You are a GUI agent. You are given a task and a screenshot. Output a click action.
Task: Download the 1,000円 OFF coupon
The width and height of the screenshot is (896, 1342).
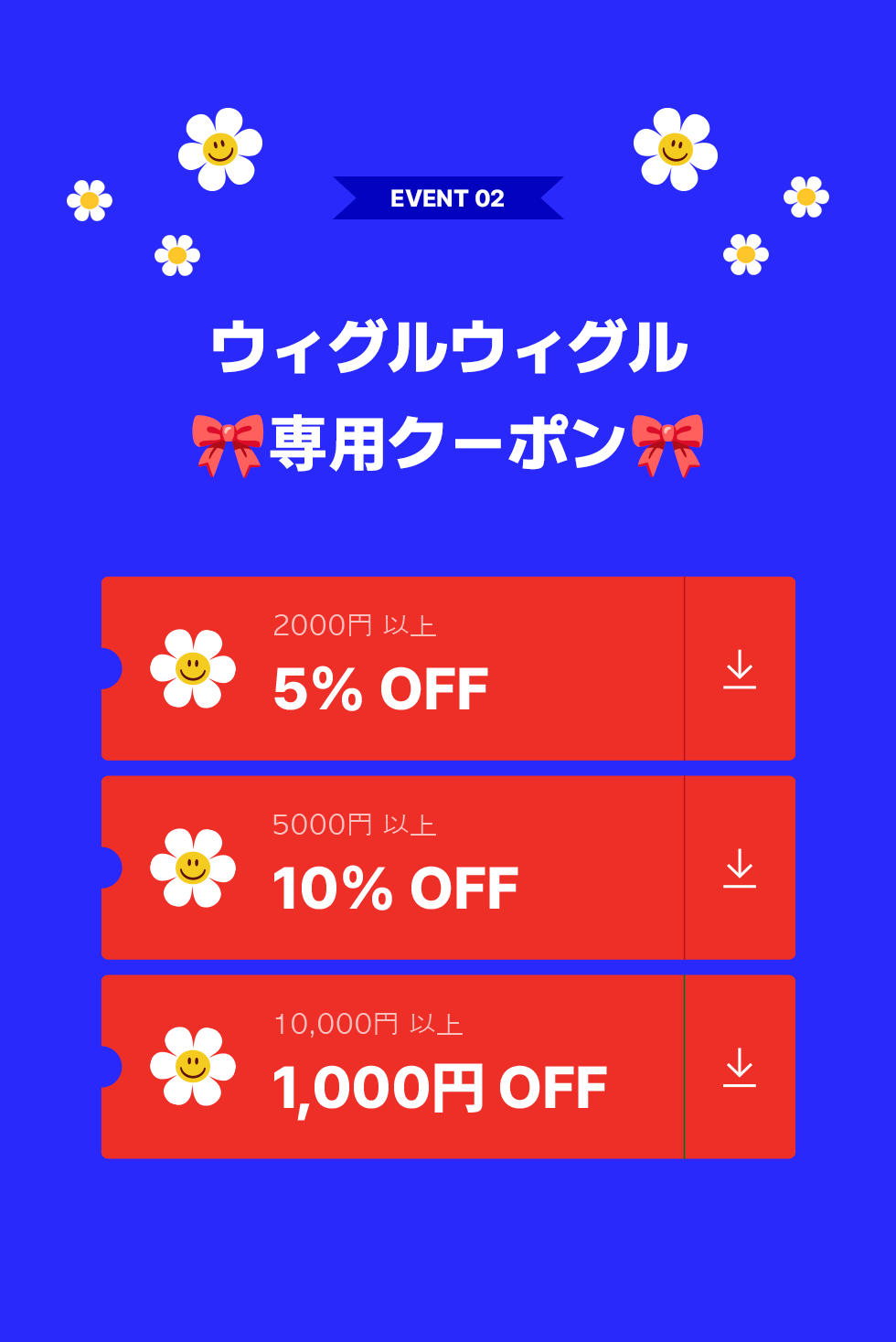[740, 1067]
